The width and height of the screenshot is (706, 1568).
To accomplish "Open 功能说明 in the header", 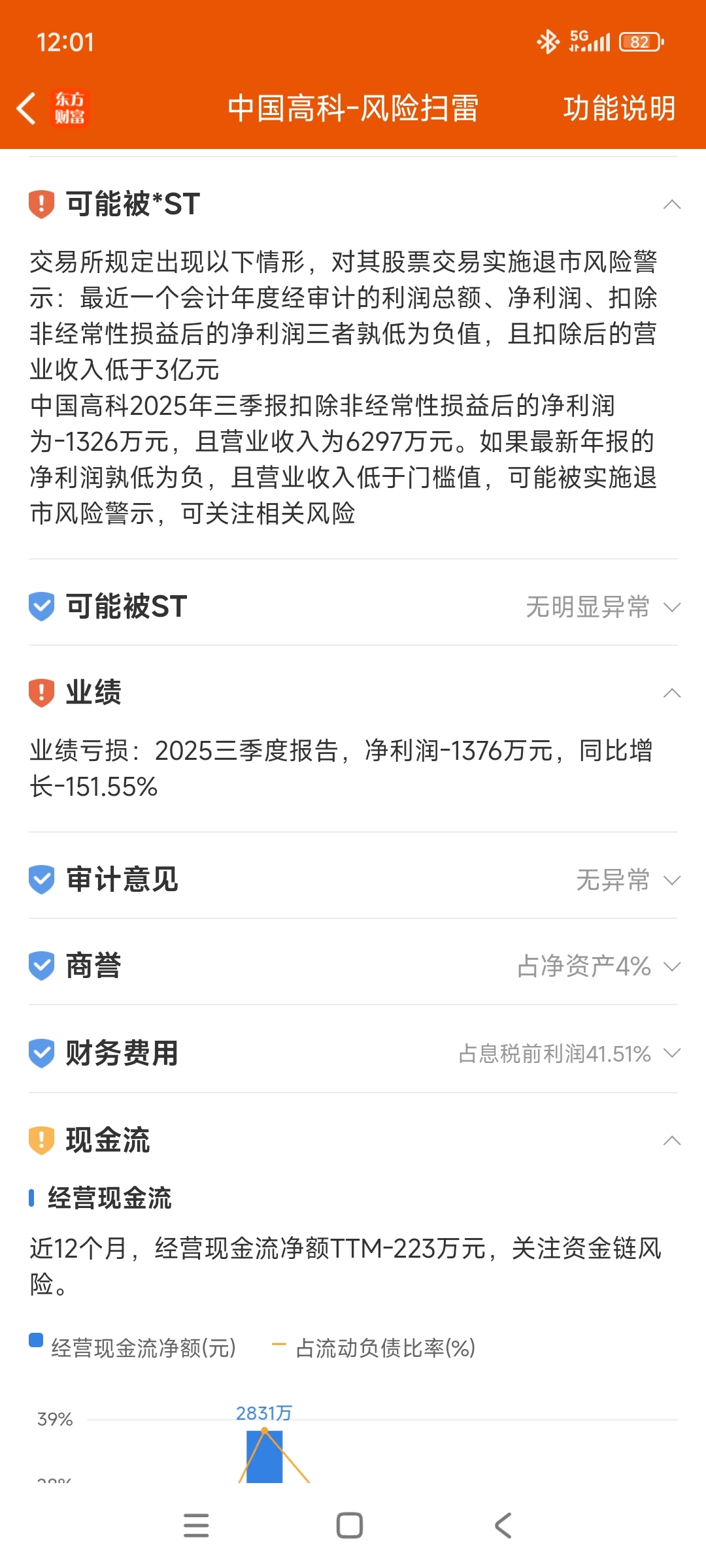I will click(x=618, y=108).
